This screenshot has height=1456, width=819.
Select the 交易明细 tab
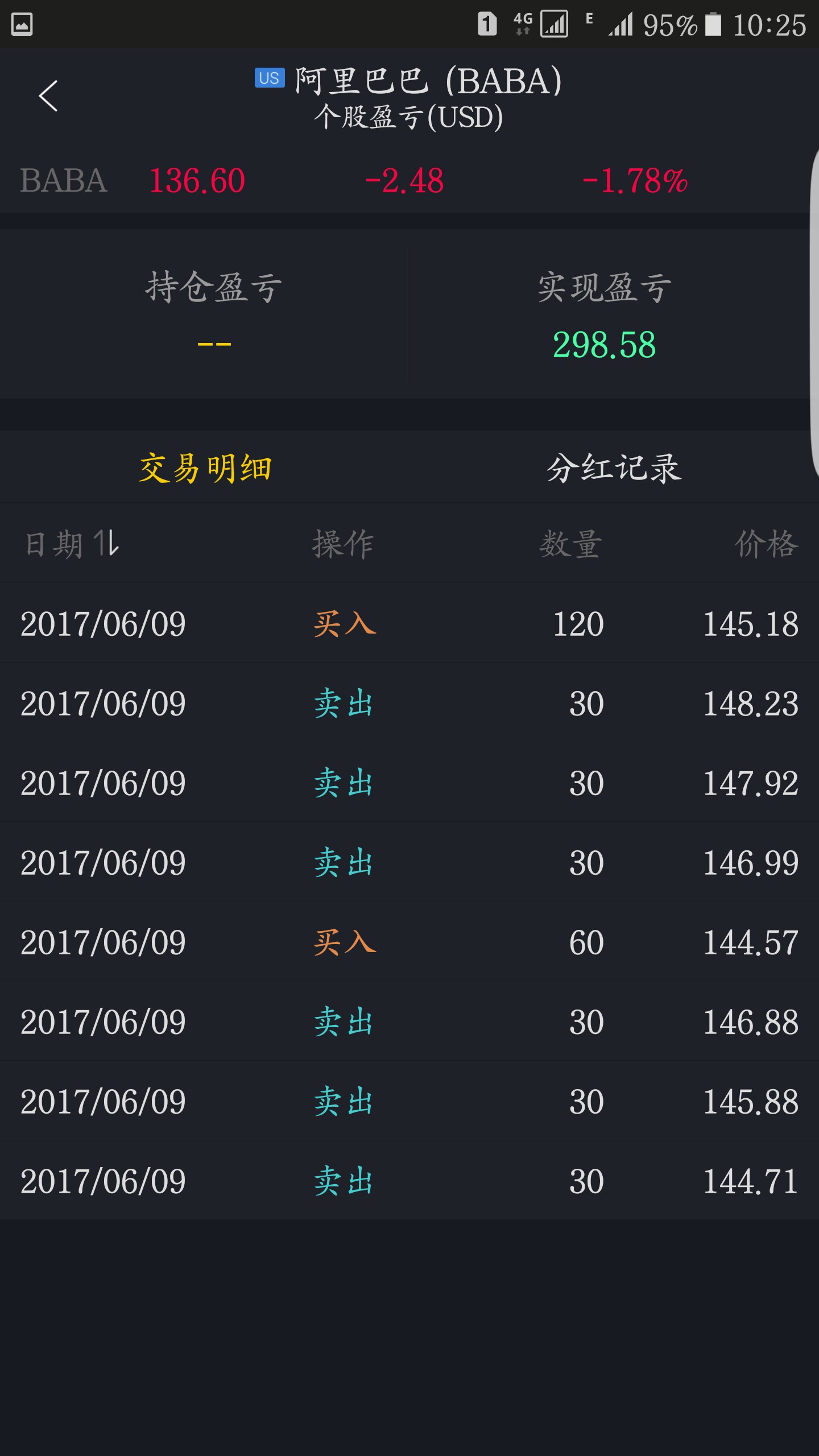coord(205,468)
